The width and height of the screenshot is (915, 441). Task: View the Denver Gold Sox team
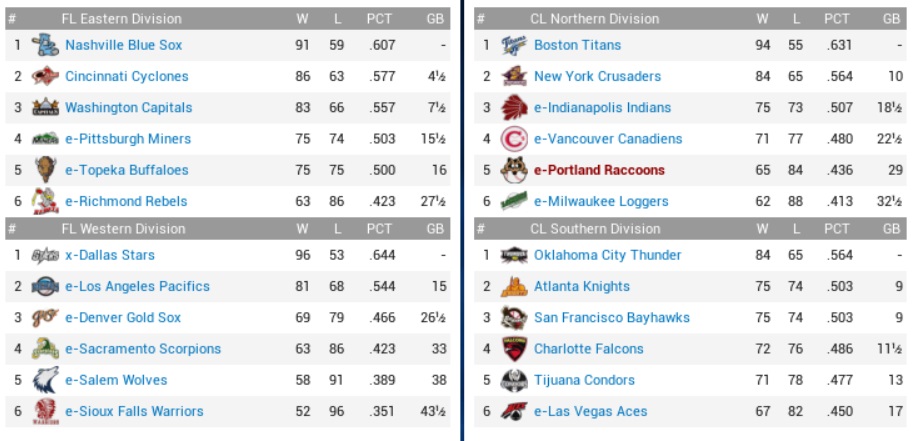tap(123, 318)
